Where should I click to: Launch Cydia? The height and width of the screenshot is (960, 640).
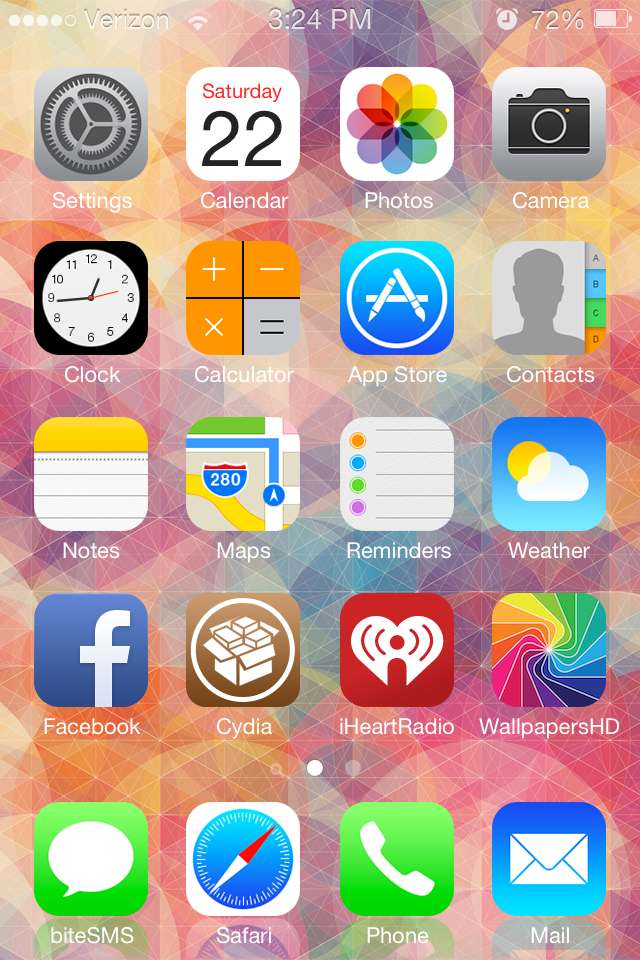243,650
